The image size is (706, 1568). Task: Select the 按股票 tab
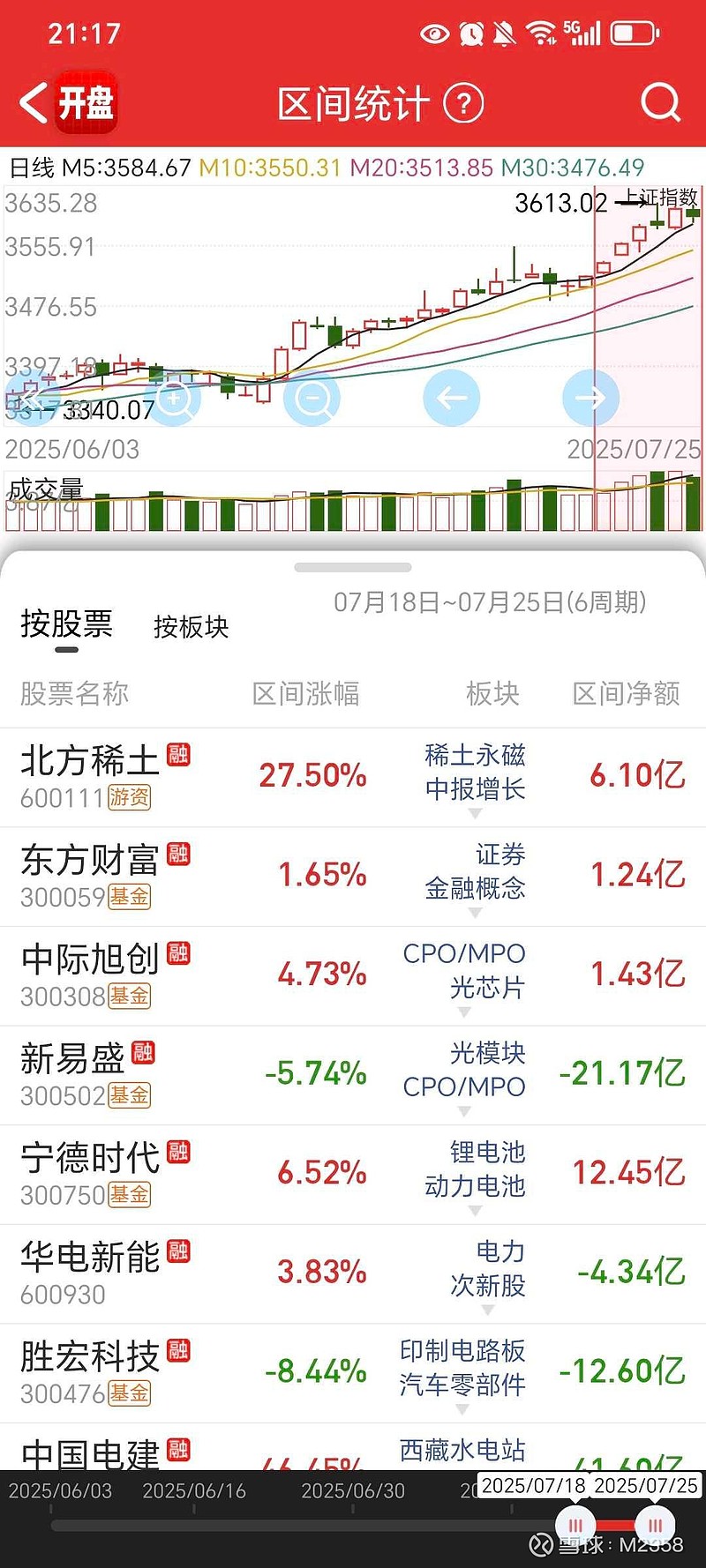pos(67,625)
